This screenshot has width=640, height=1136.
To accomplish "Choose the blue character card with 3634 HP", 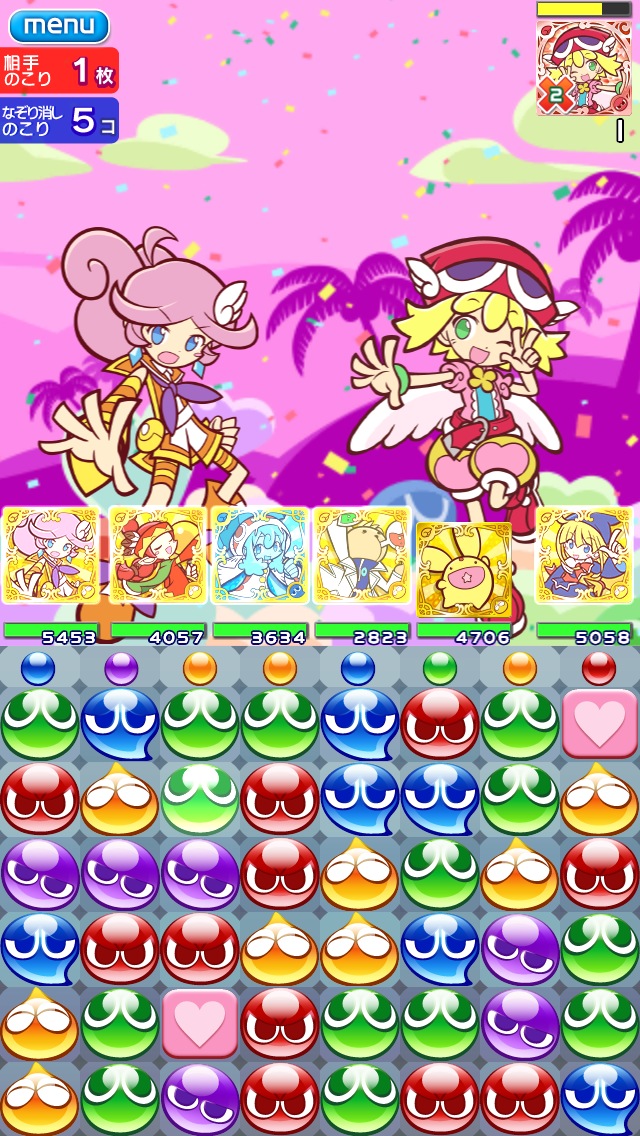I will tap(259, 554).
